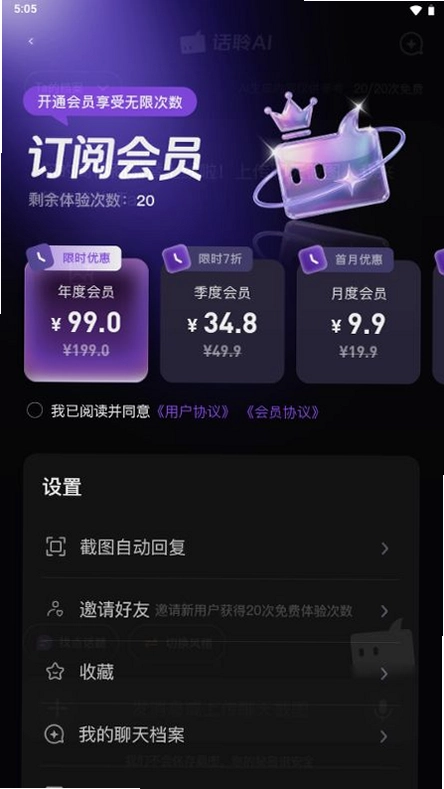Image resolution: width=444 pixels, height=789 pixels.
Task: Go back using the top-left arrow
Action: (31, 41)
